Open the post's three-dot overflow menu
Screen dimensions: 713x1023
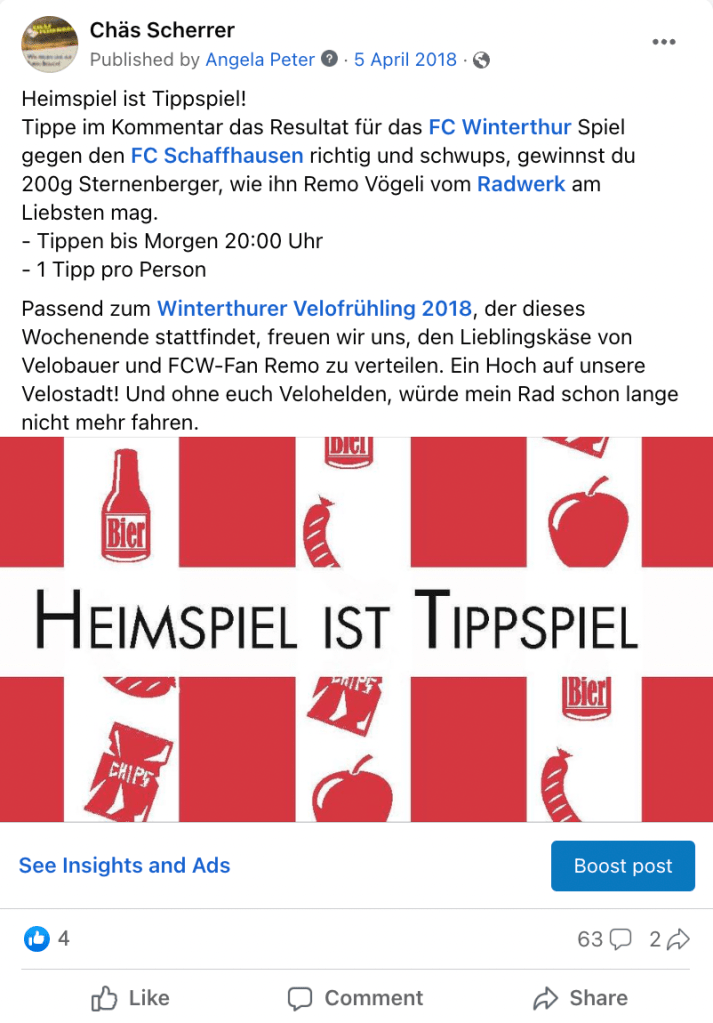pos(664,42)
